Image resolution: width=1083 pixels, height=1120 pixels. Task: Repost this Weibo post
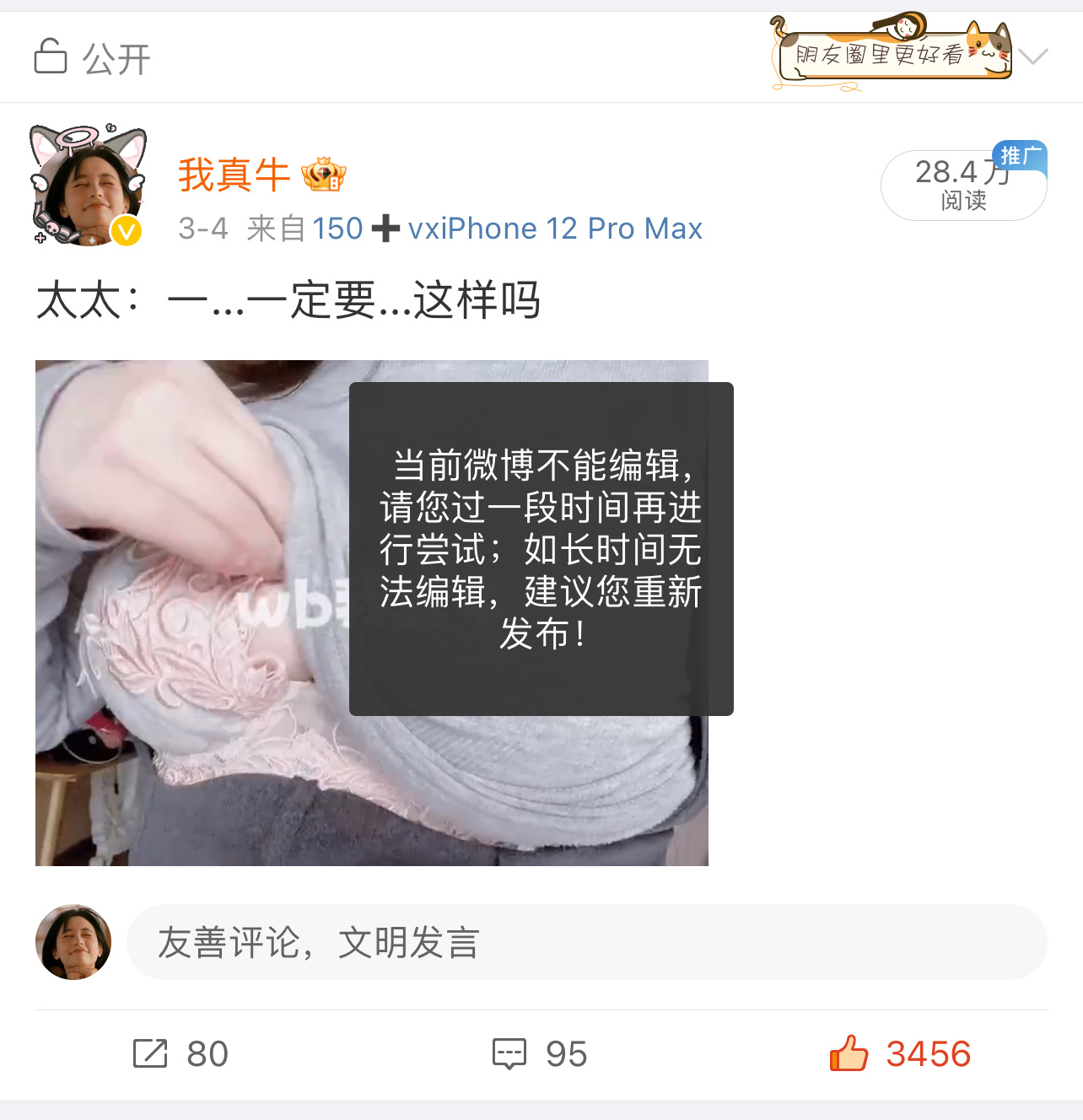point(180,1054)
